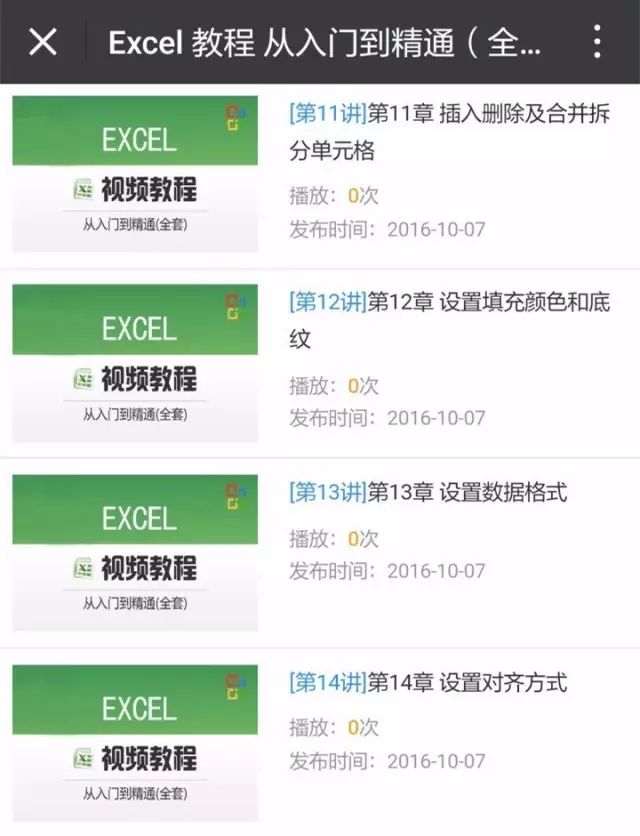This screenshot has width=640, height=836.
Task: Open the three-dot overflow menu
Action: pos(596,42)
